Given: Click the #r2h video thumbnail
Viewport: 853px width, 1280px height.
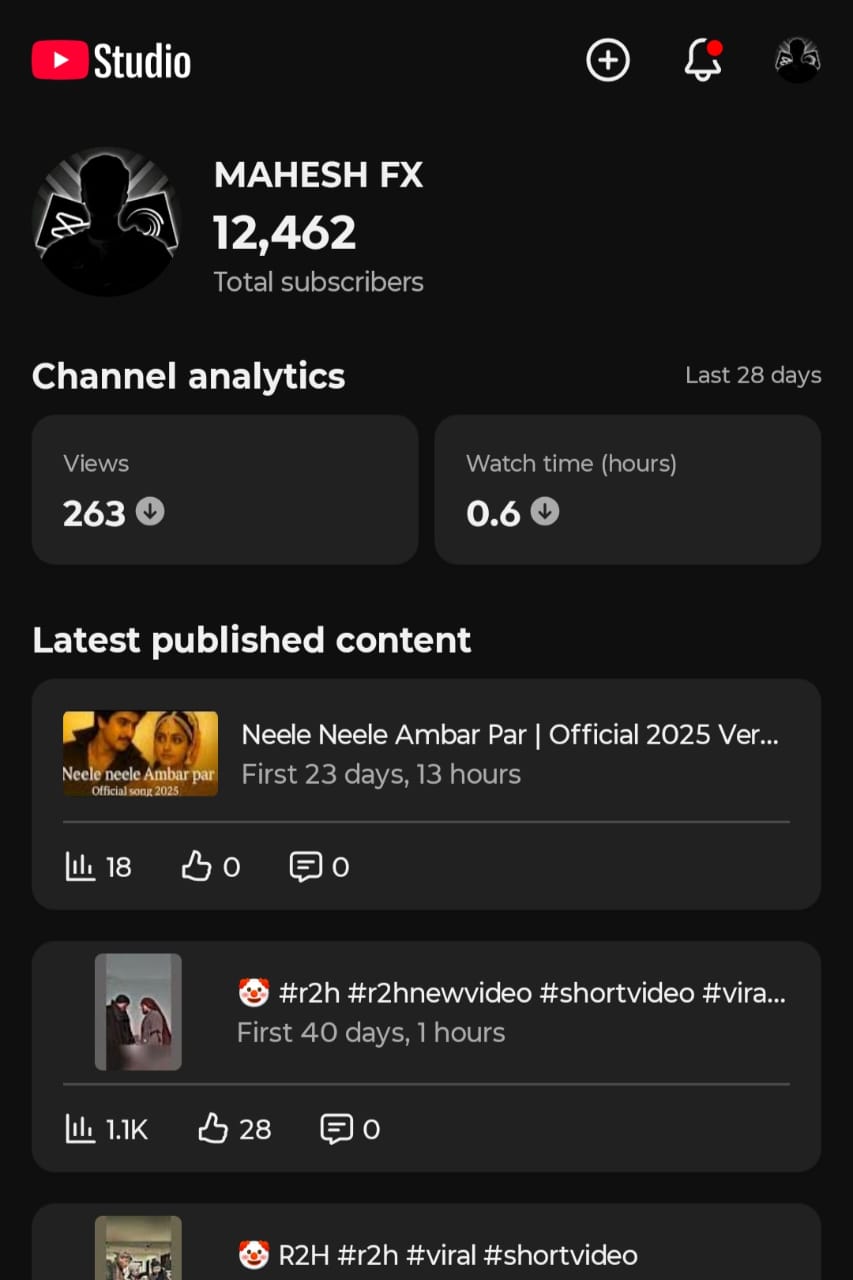Looking at the screenshot, I should [138, 1012].
